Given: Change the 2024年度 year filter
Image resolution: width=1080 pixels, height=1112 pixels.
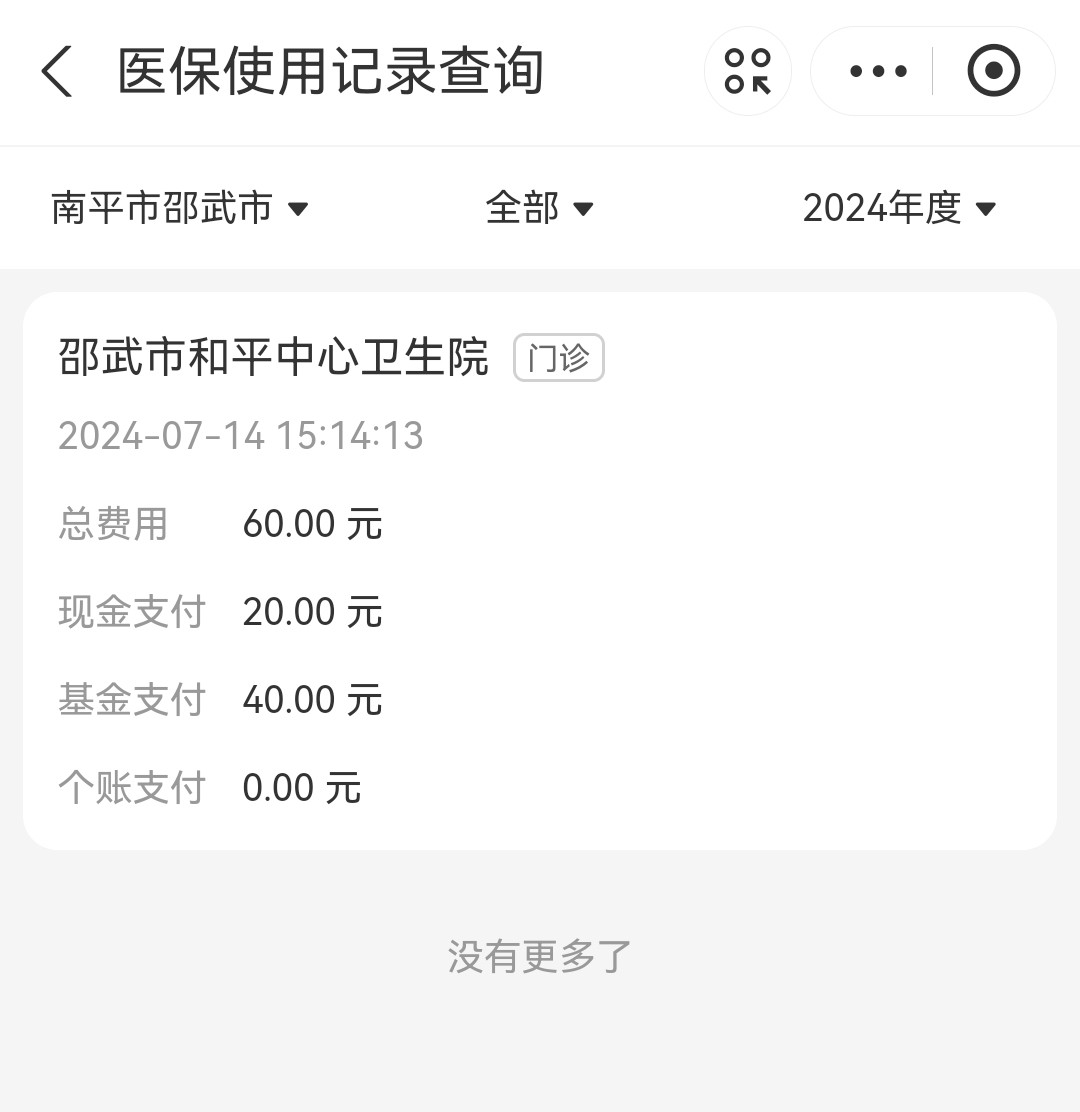Looking at the screenshot, I should pos(899,208).
